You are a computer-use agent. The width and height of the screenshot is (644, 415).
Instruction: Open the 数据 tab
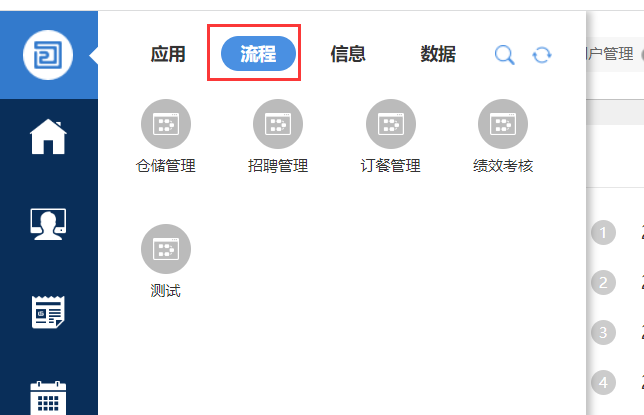point(438,54)
